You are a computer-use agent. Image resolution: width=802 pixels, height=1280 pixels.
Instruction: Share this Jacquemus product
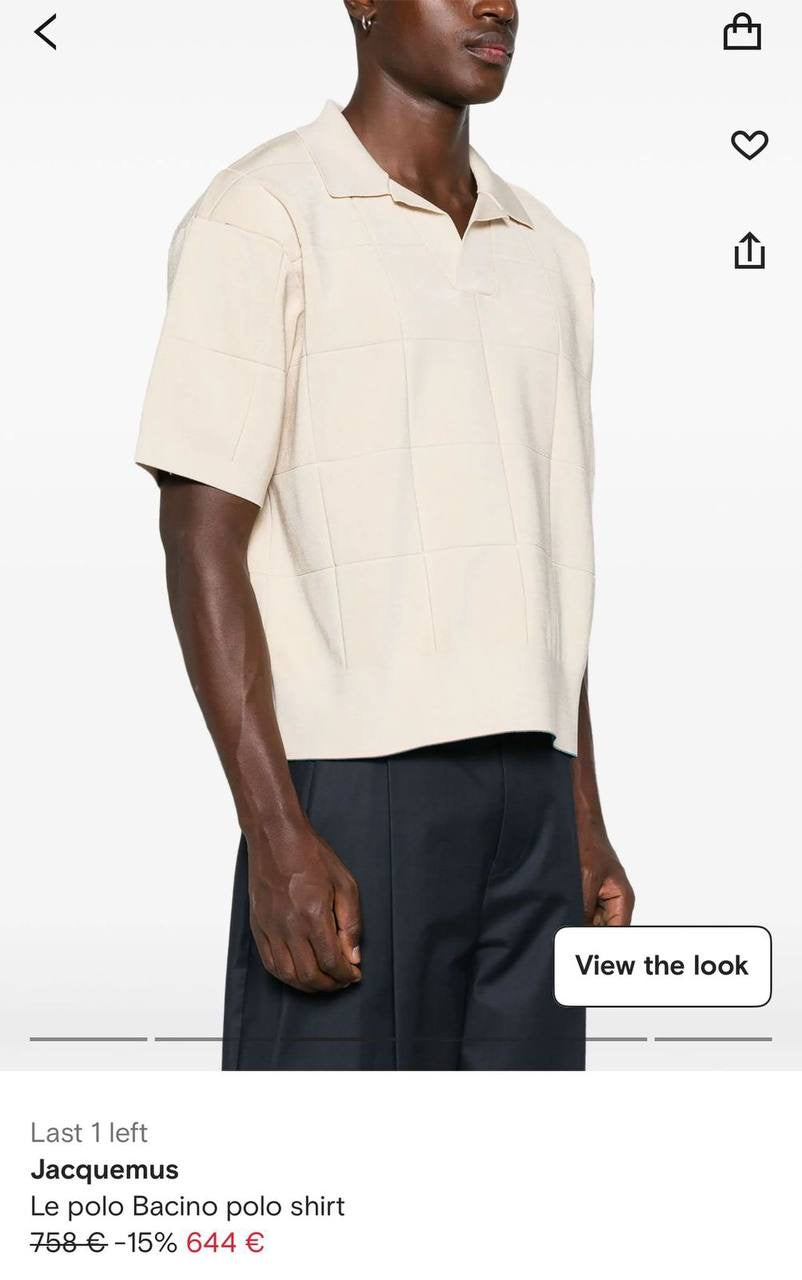(x=749, y=250)
